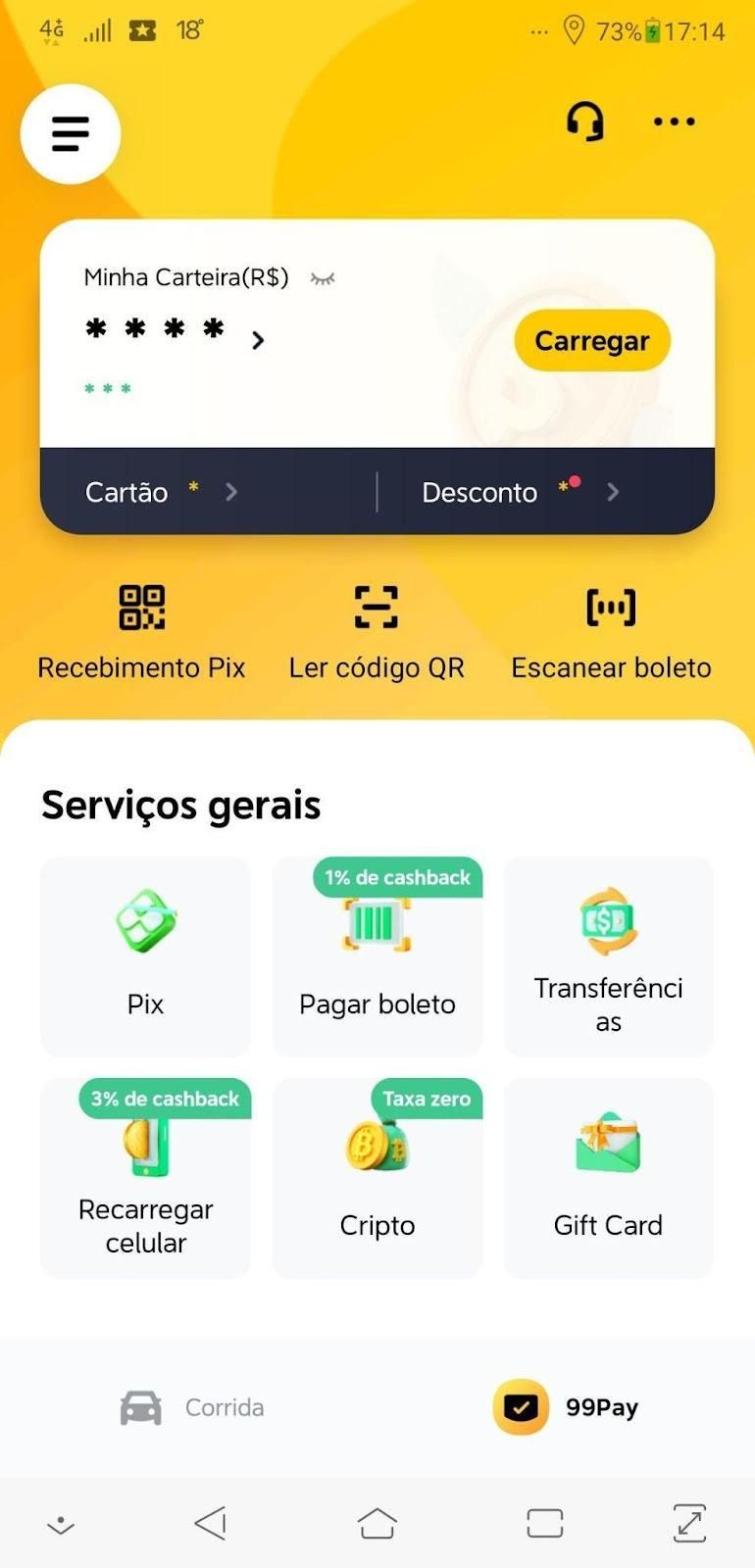
Task: Open Recebimento Pix
Action: click(x=141, y=632)
